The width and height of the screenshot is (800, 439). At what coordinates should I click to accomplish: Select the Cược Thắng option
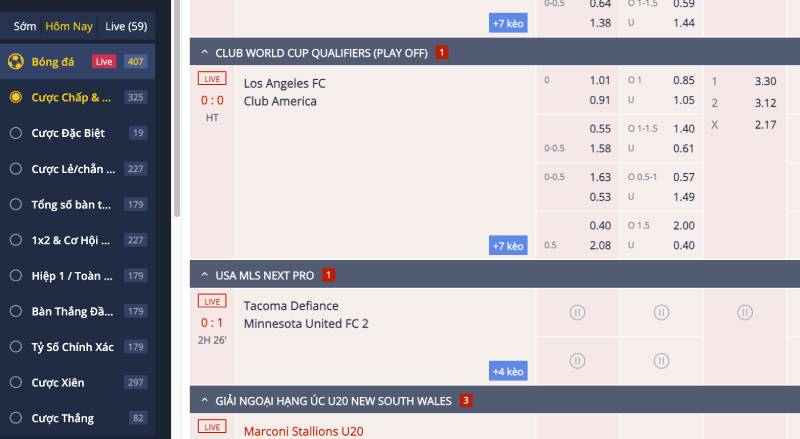coord(62,418)
